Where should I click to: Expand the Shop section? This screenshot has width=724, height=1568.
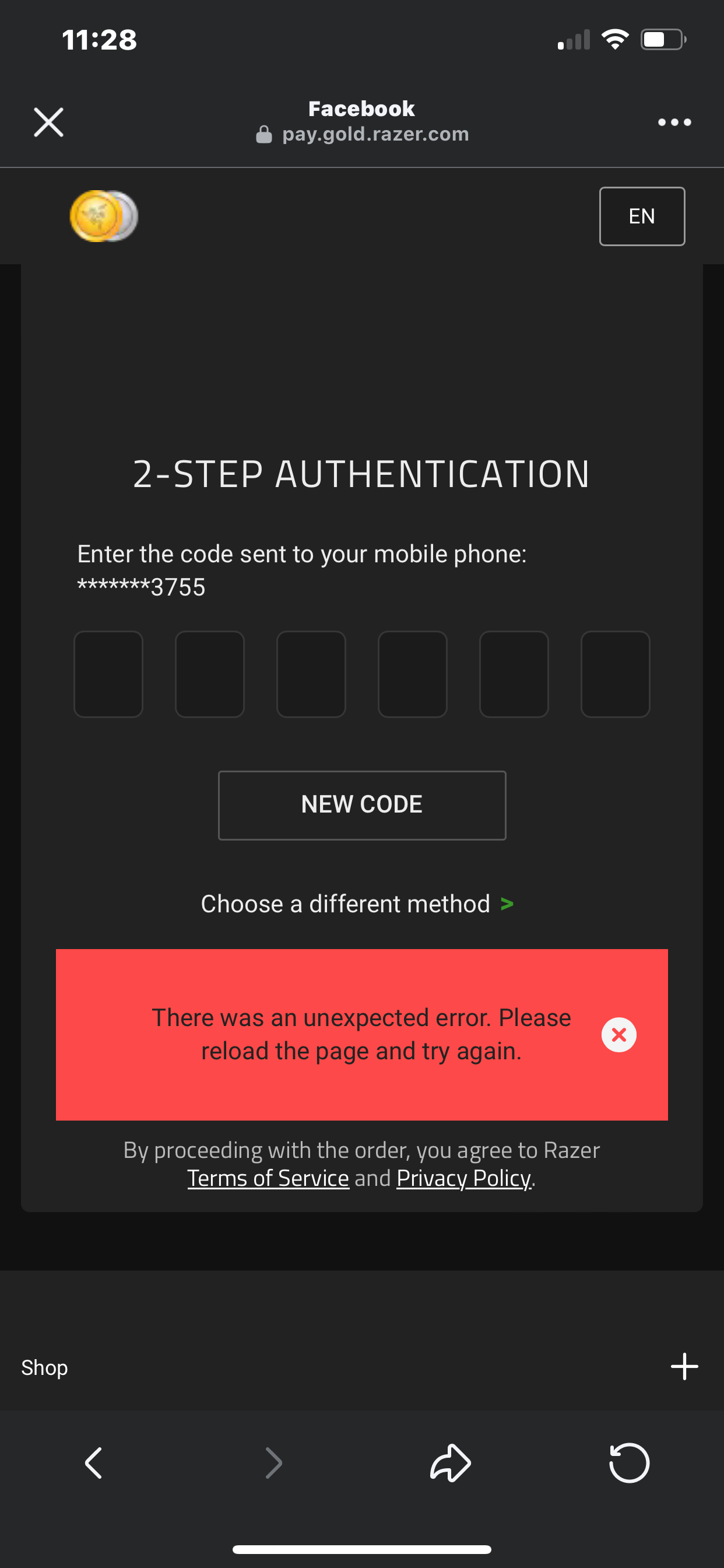(x=684, y=1367)
